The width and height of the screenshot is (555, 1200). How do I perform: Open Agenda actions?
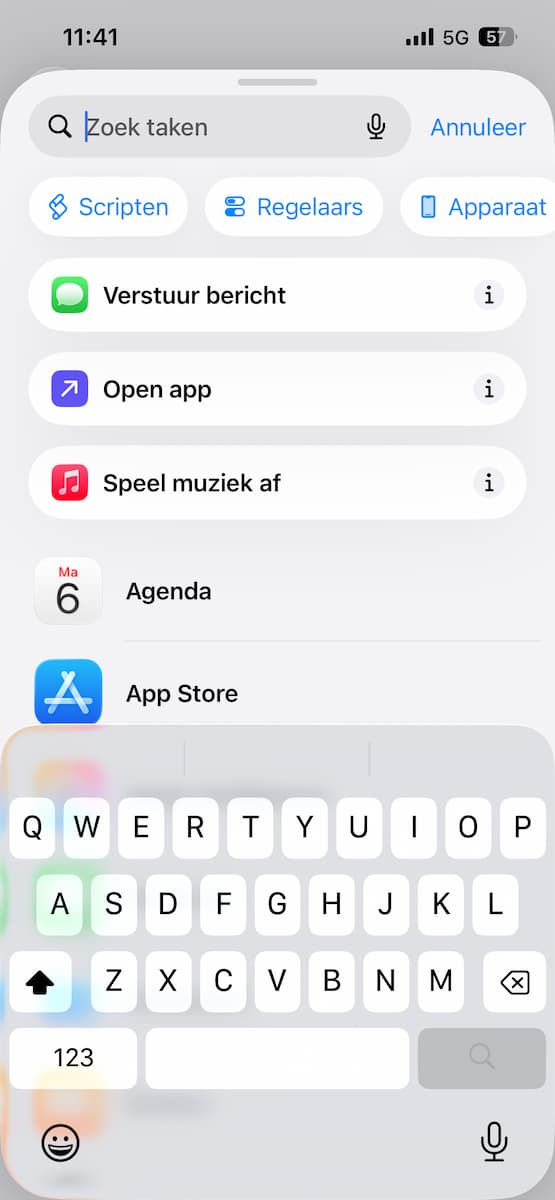287,591
